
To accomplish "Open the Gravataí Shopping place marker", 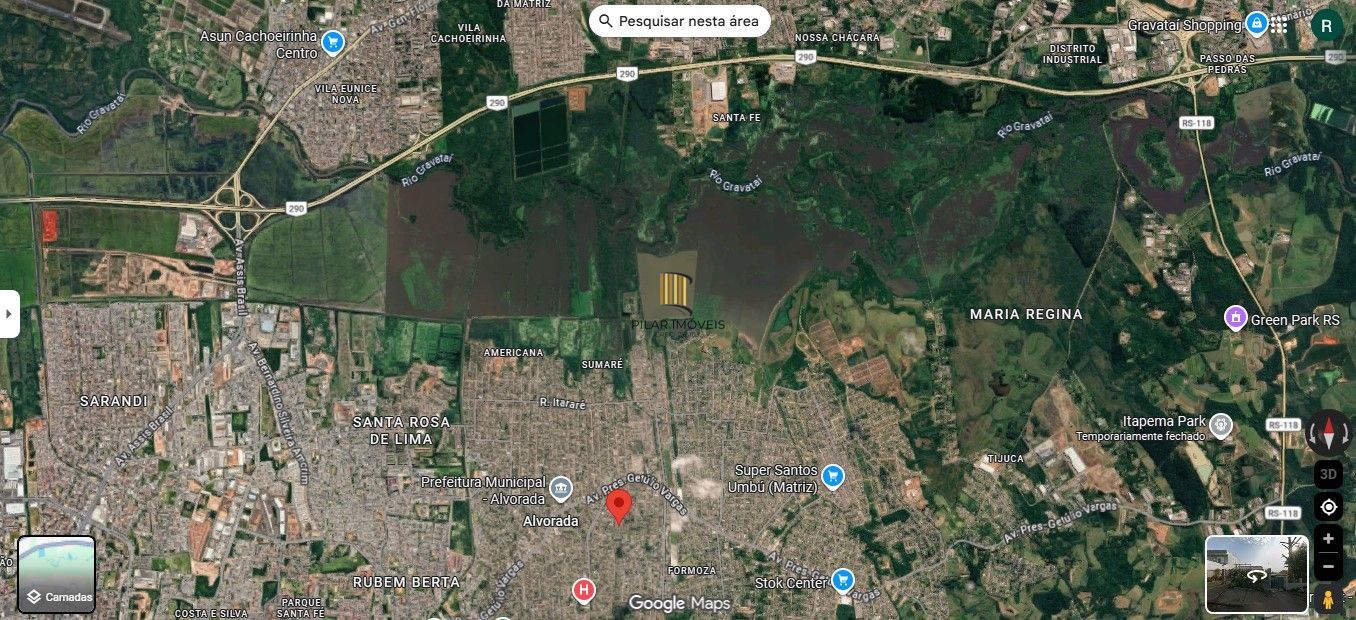I will click(1257, 24).
